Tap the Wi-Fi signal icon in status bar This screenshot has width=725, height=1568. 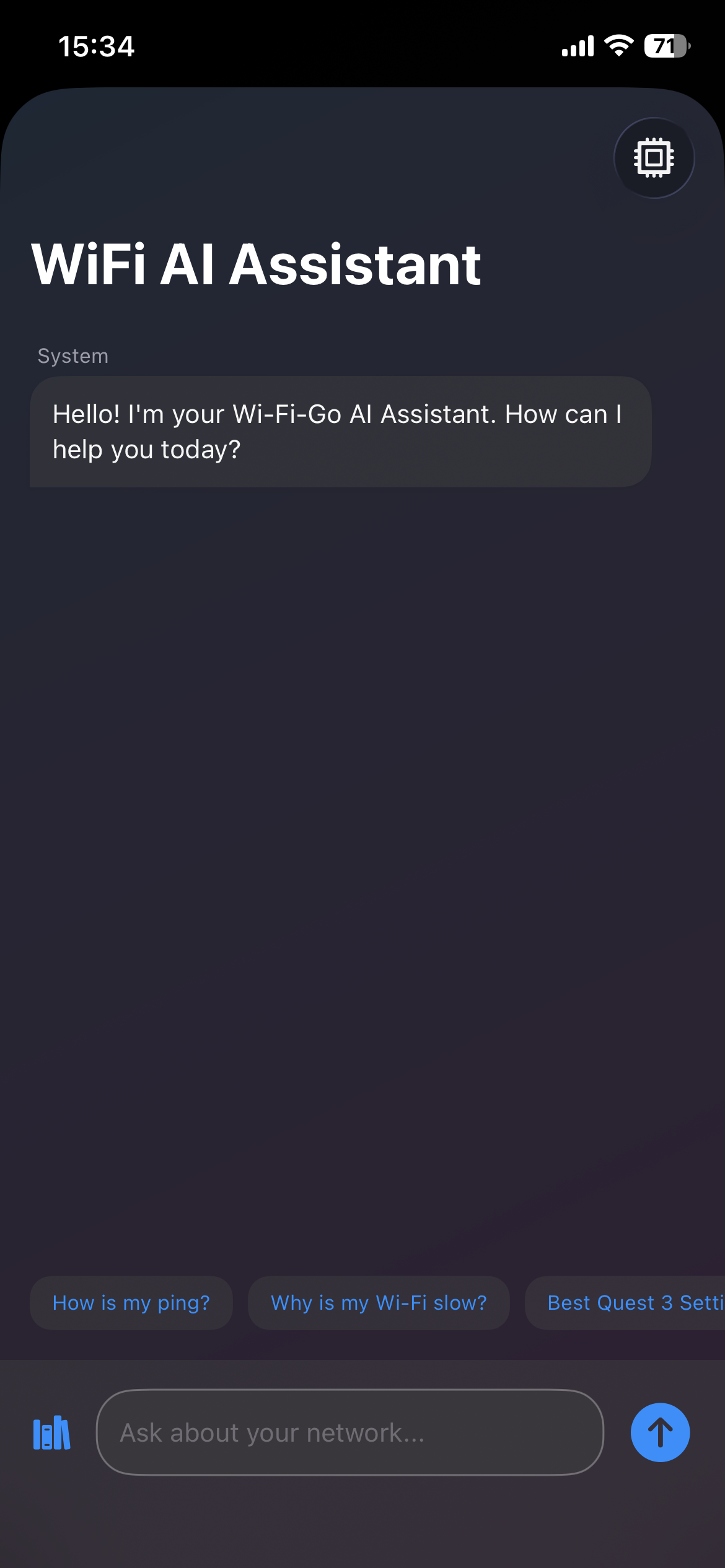pos(617,46)
